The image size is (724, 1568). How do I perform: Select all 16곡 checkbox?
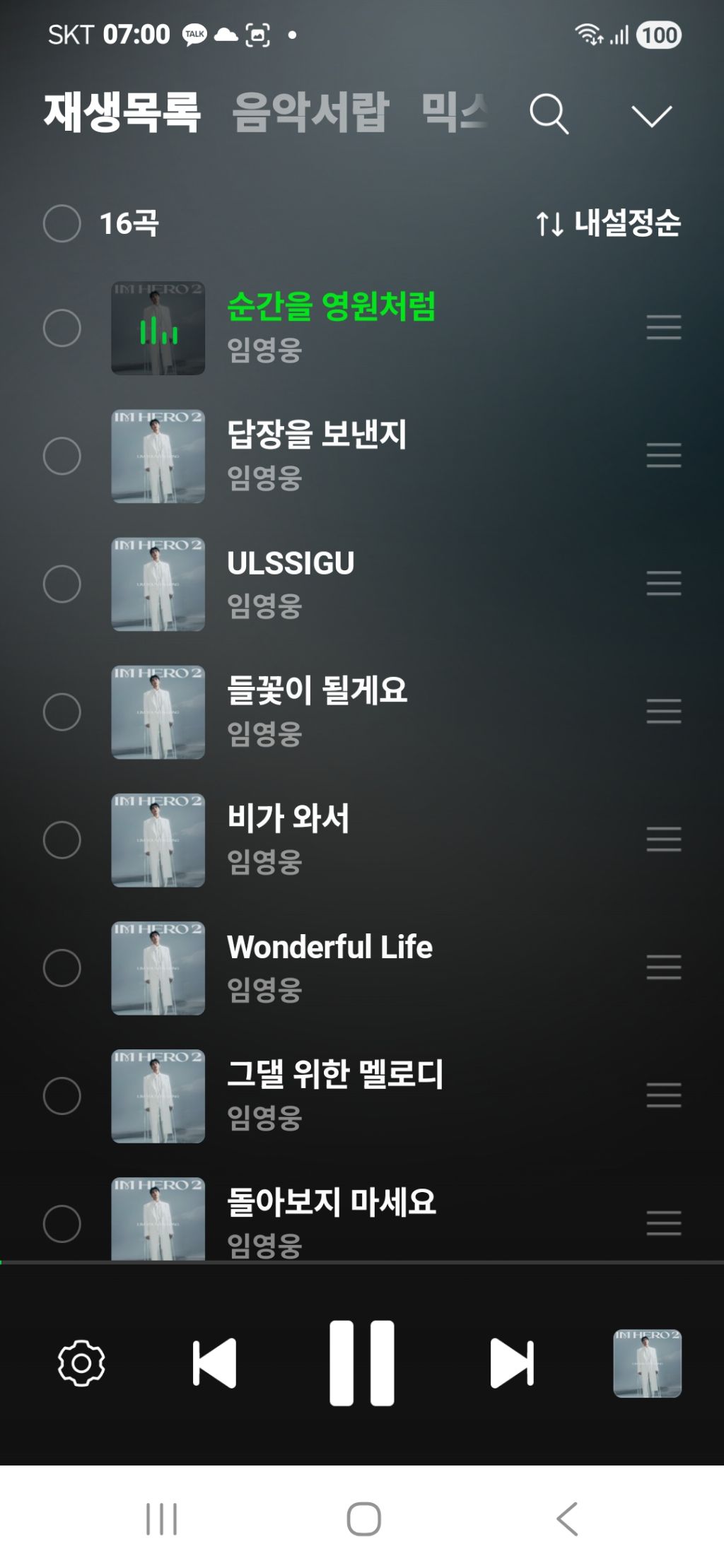62,223
